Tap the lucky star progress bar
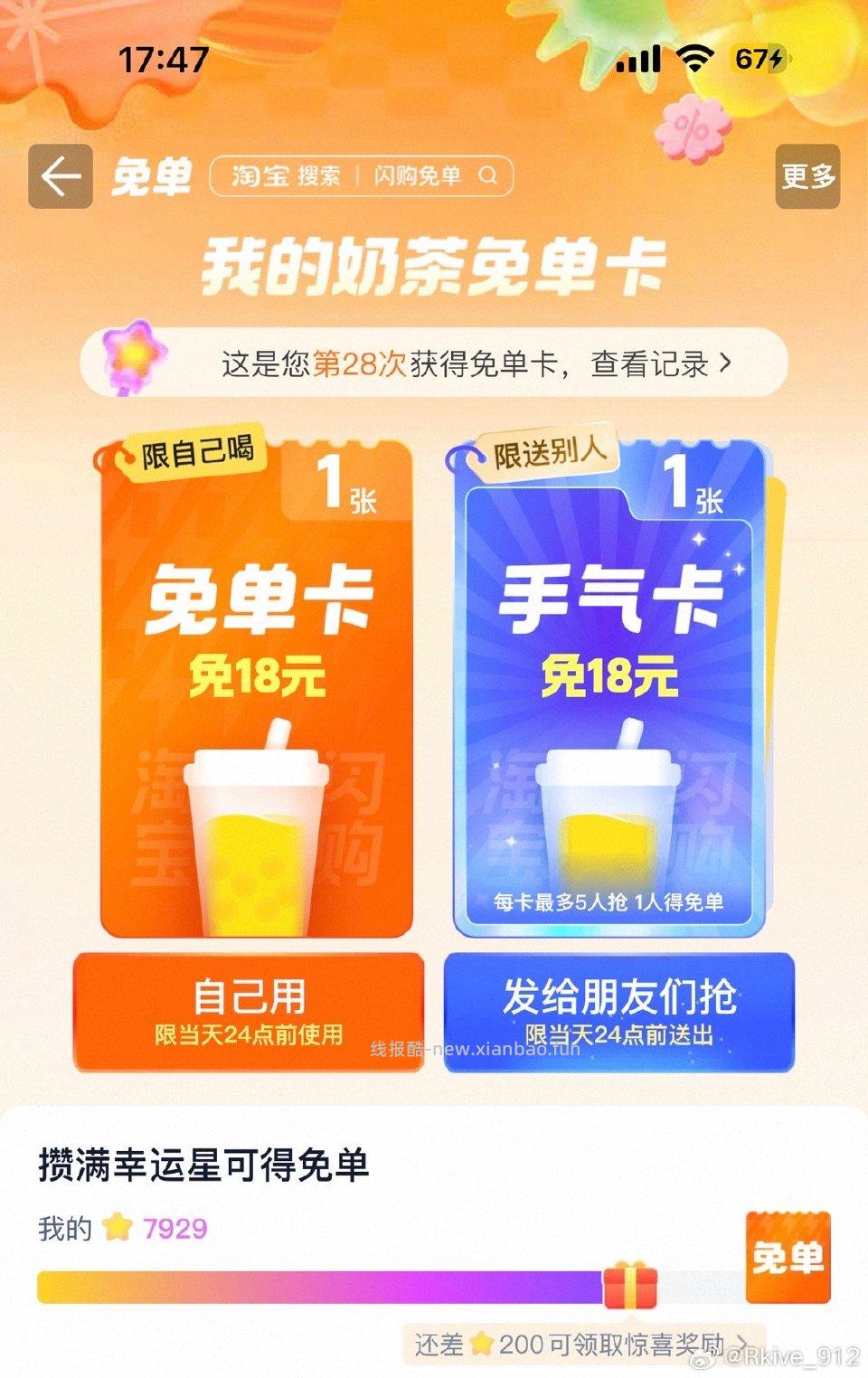868x1378 pixels. point(362,1280)
